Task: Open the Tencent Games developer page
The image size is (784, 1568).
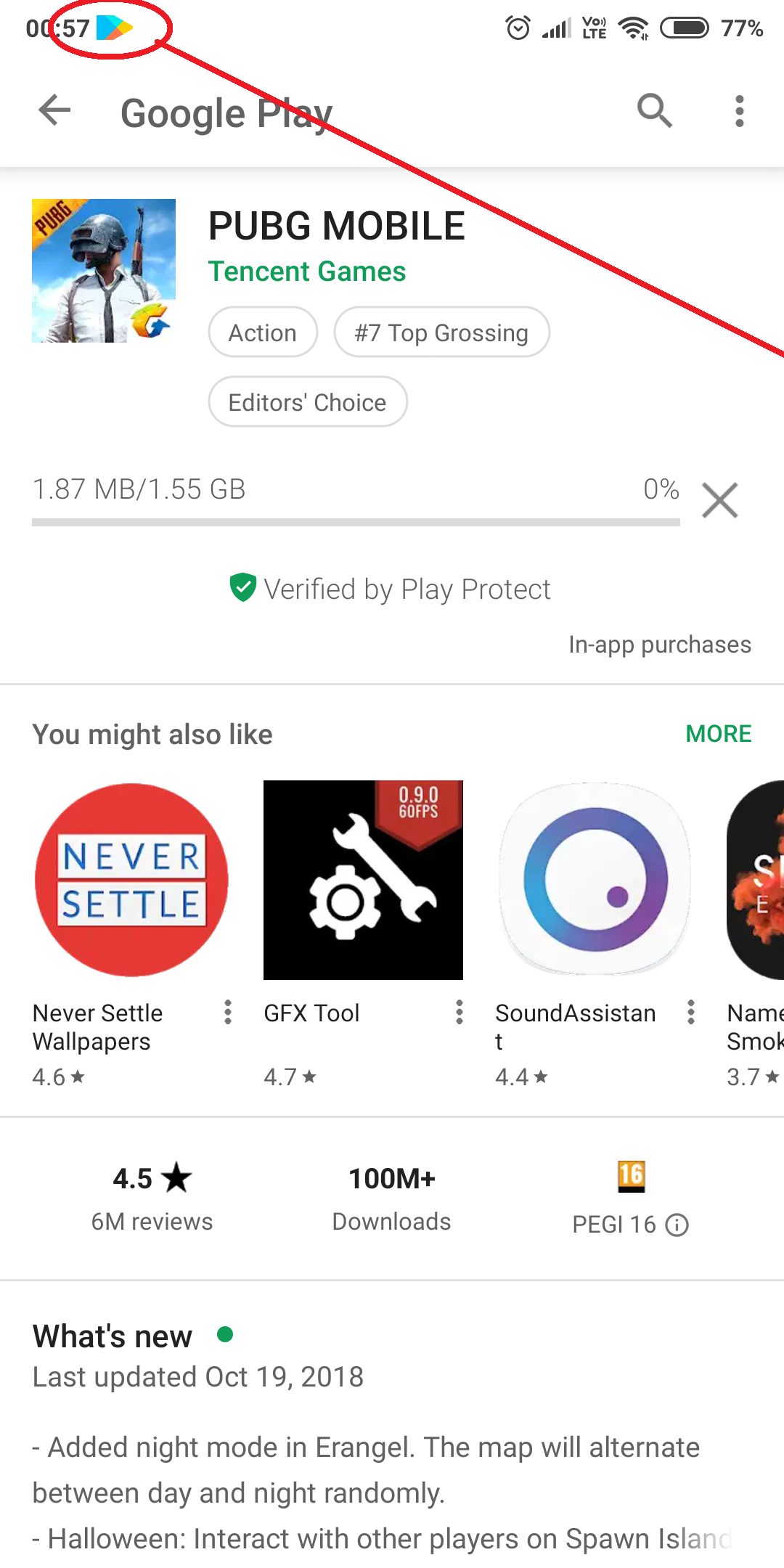Action: (307, 271)
